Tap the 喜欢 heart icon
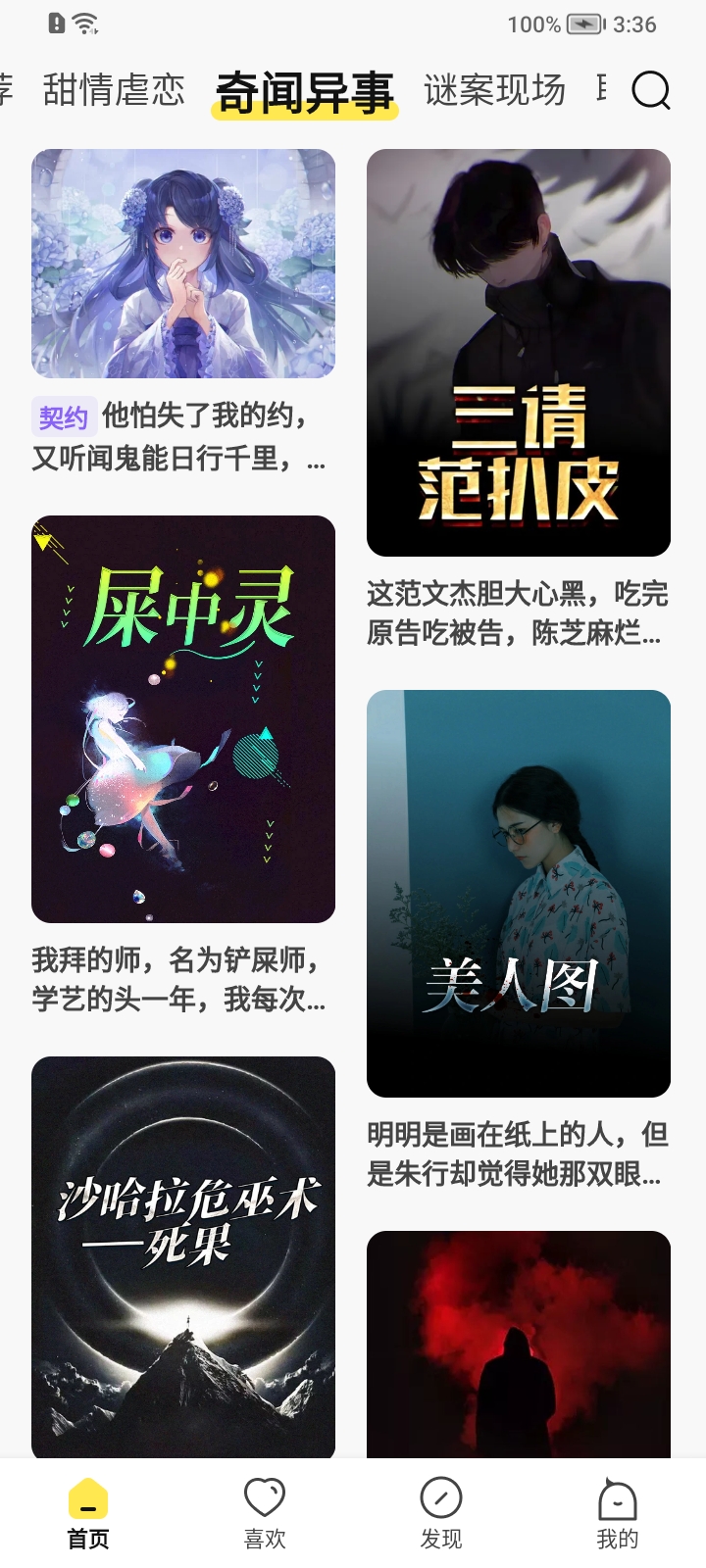 tap(263, 1497)
